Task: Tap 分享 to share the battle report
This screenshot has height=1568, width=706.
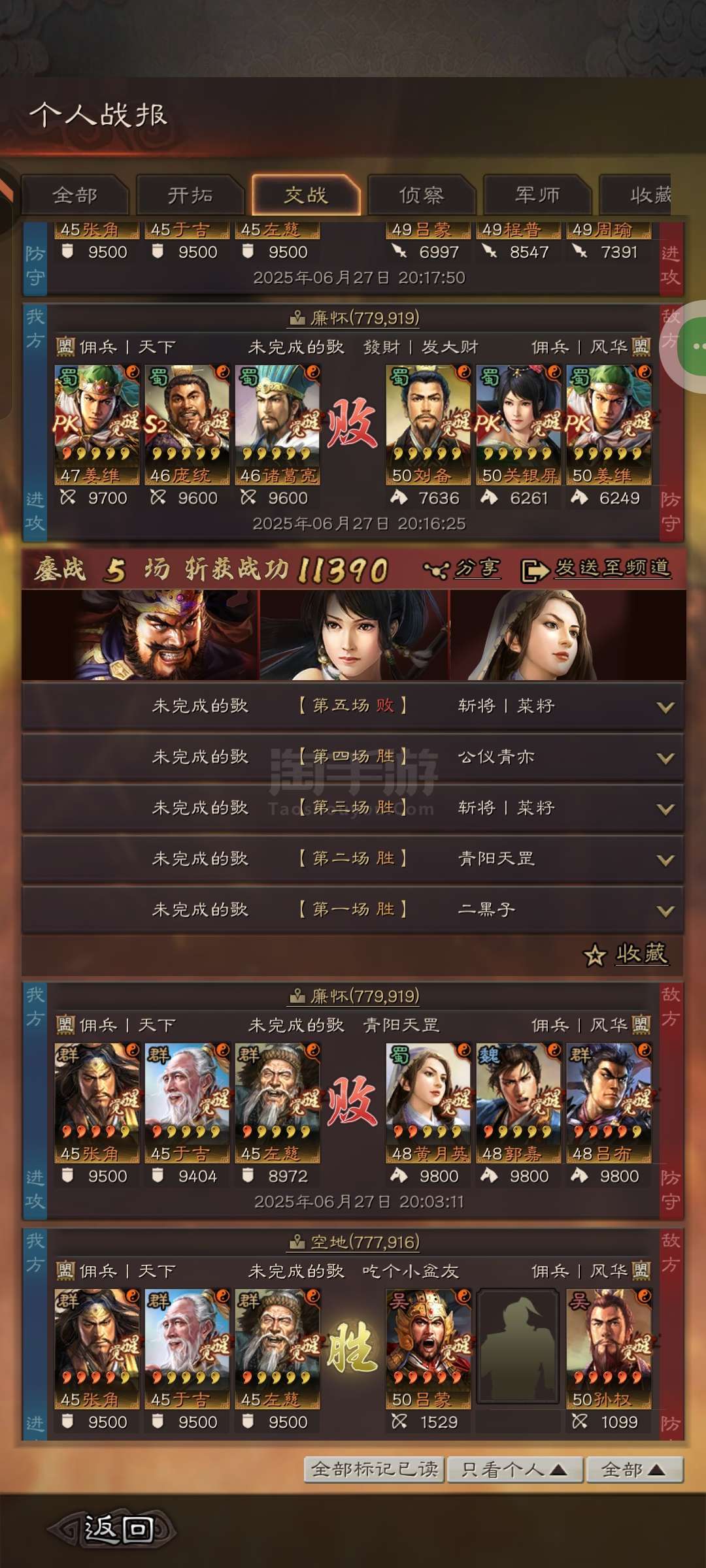Action: point(463,569)
